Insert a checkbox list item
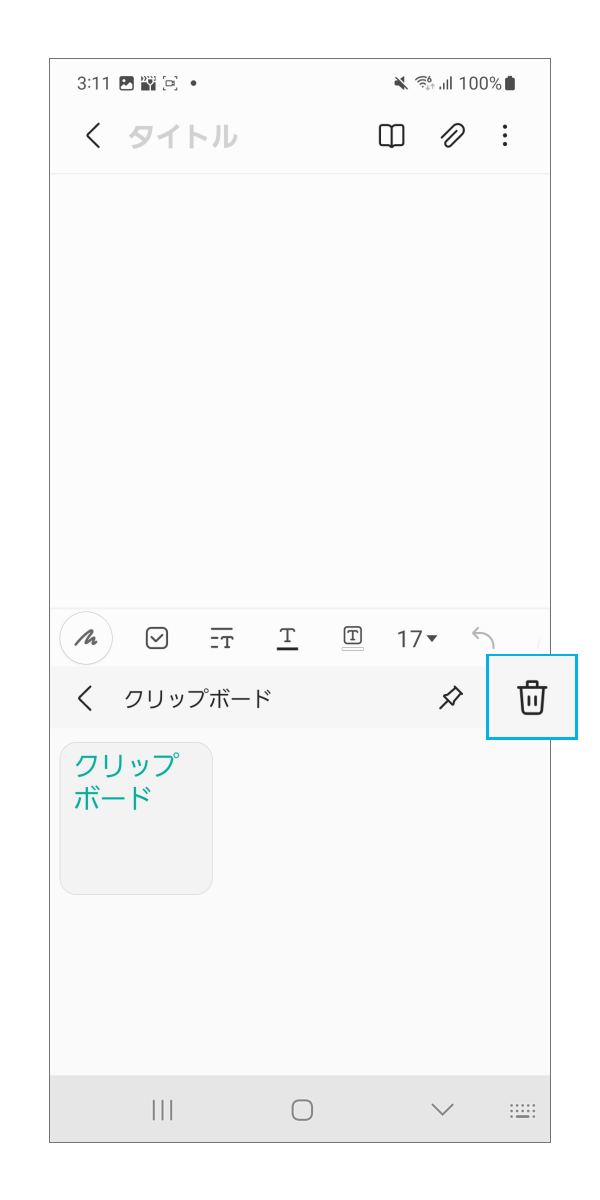 click(x=157, y=638)
